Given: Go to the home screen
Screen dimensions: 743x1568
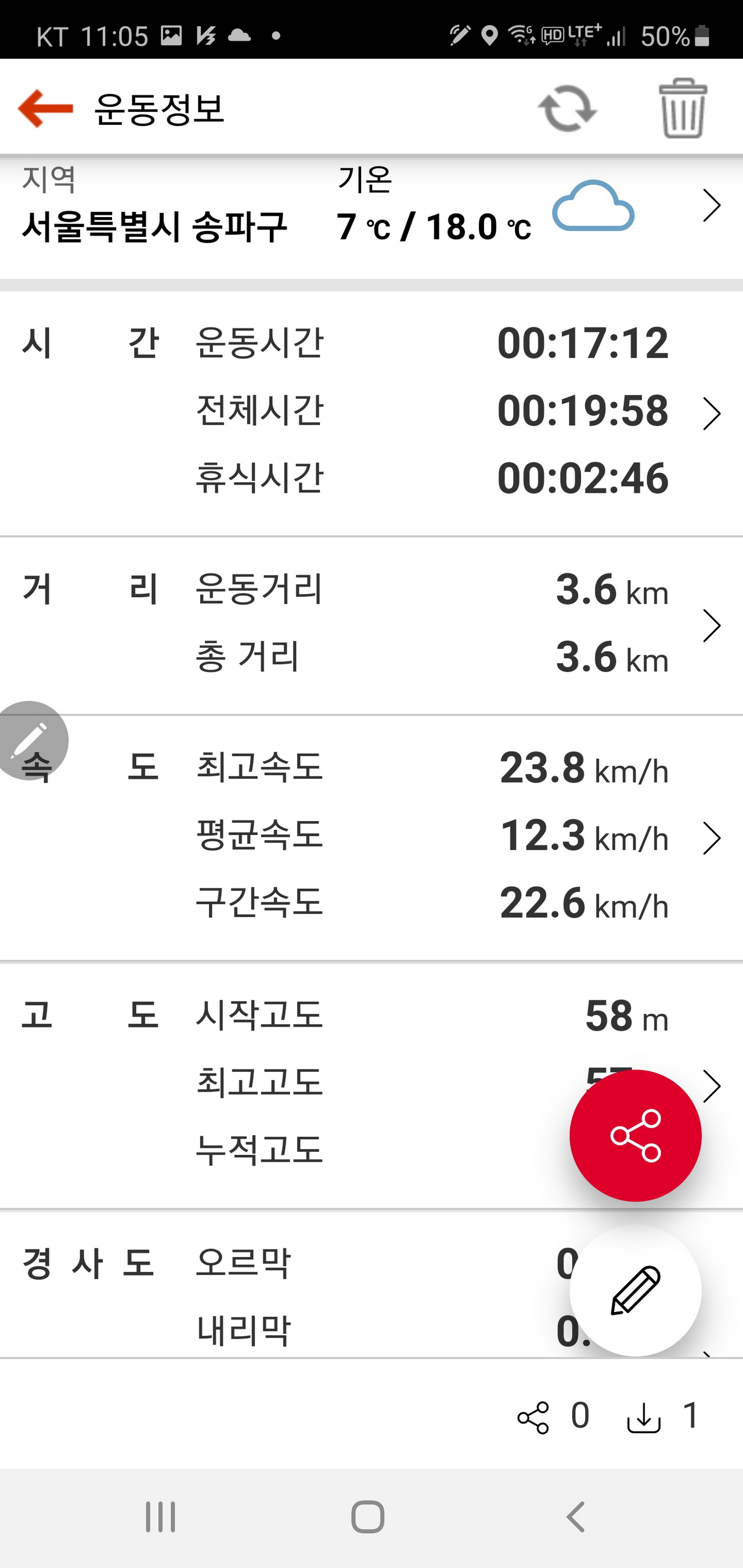Looking at the screenshot, I should tap(368, 1516).
